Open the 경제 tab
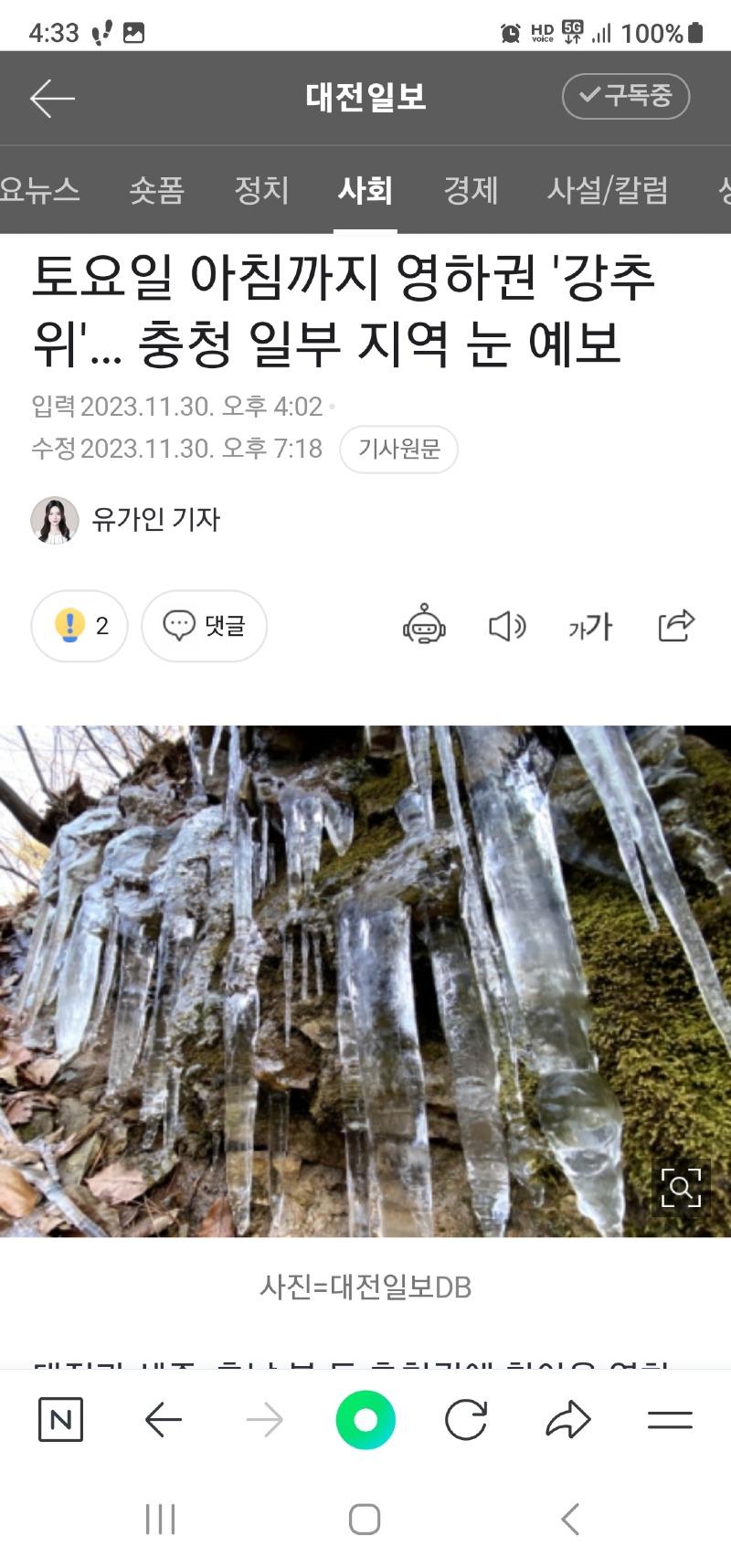731x1568 pixels. pos(471,190)
